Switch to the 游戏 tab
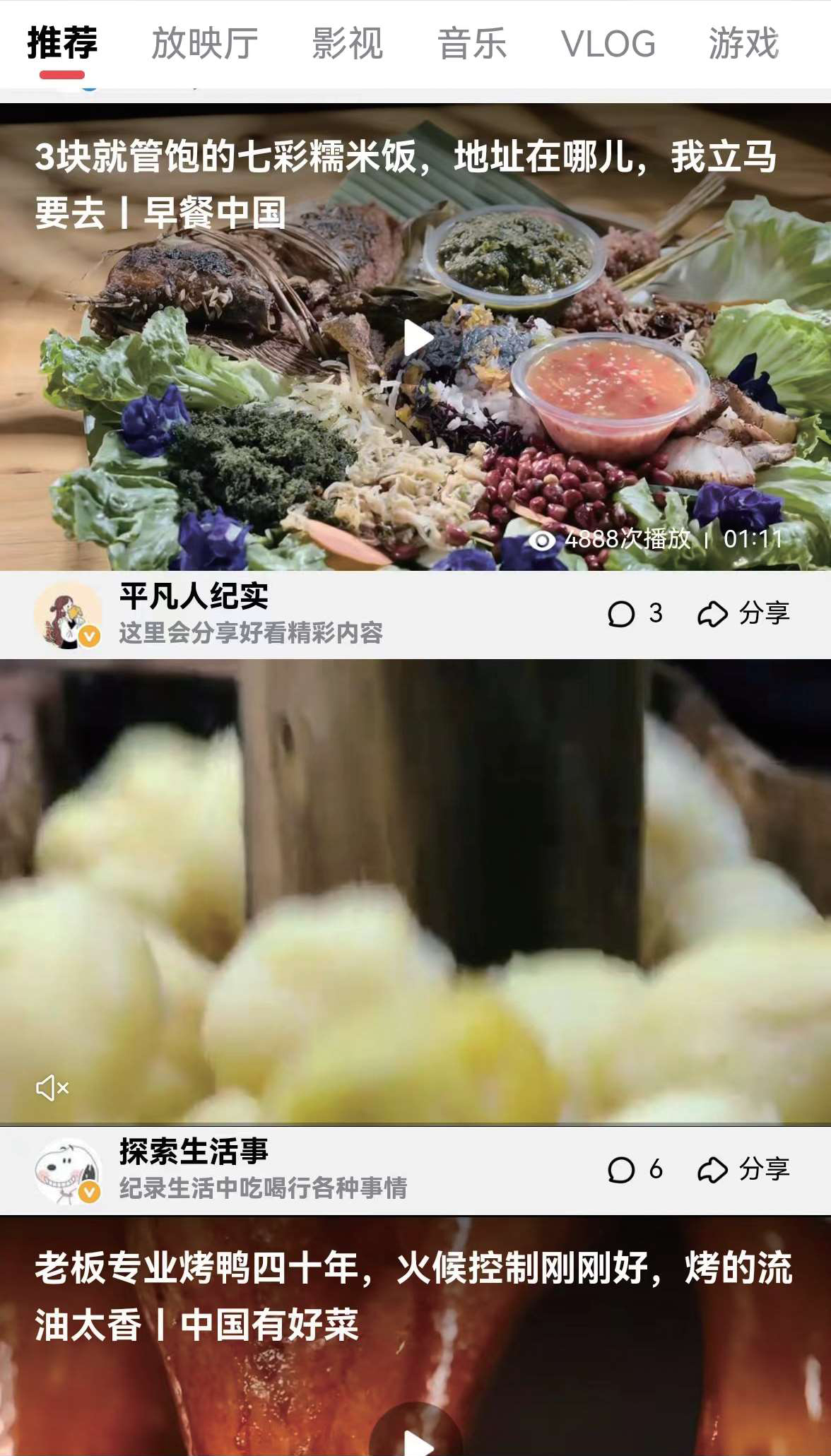 [x=743, y=44]
